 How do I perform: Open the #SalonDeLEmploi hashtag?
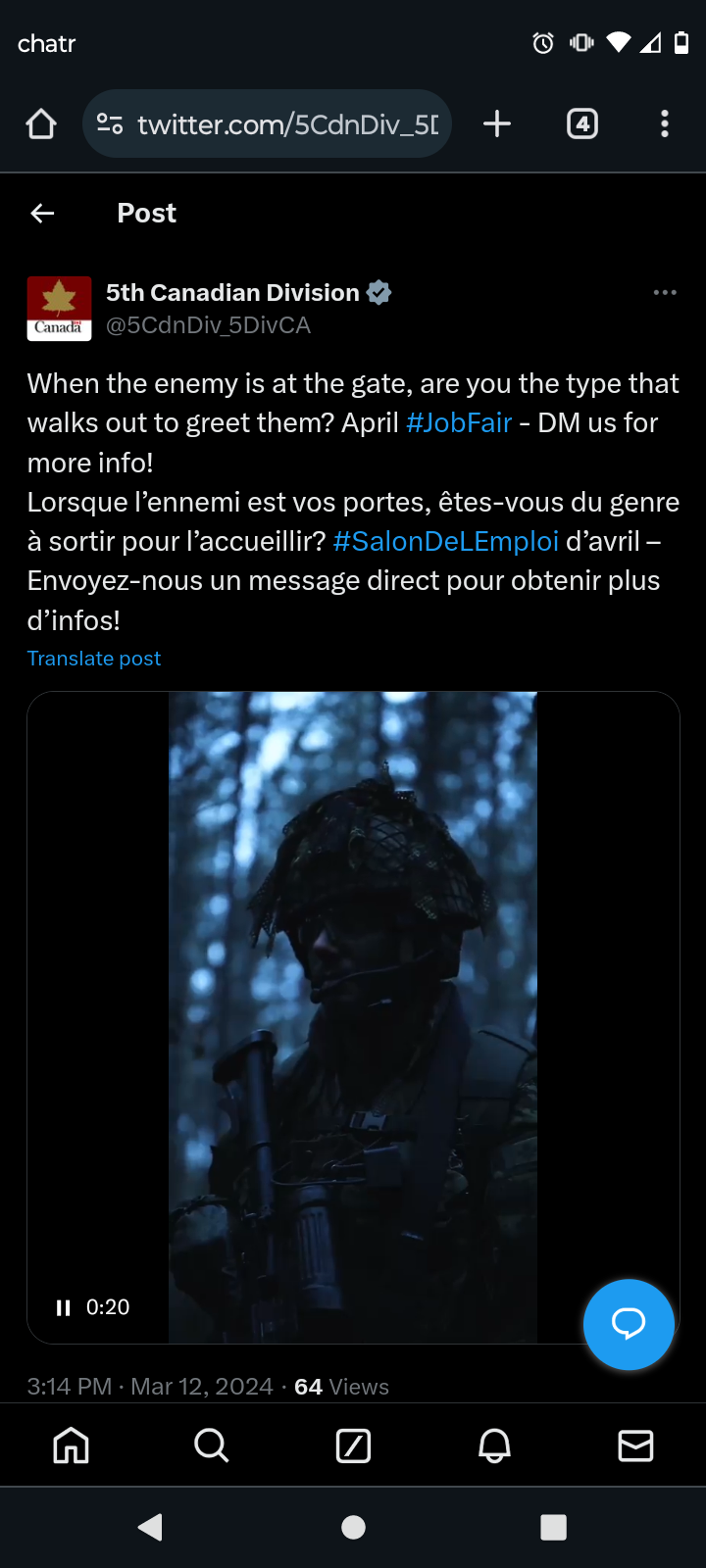click(446, 541)
